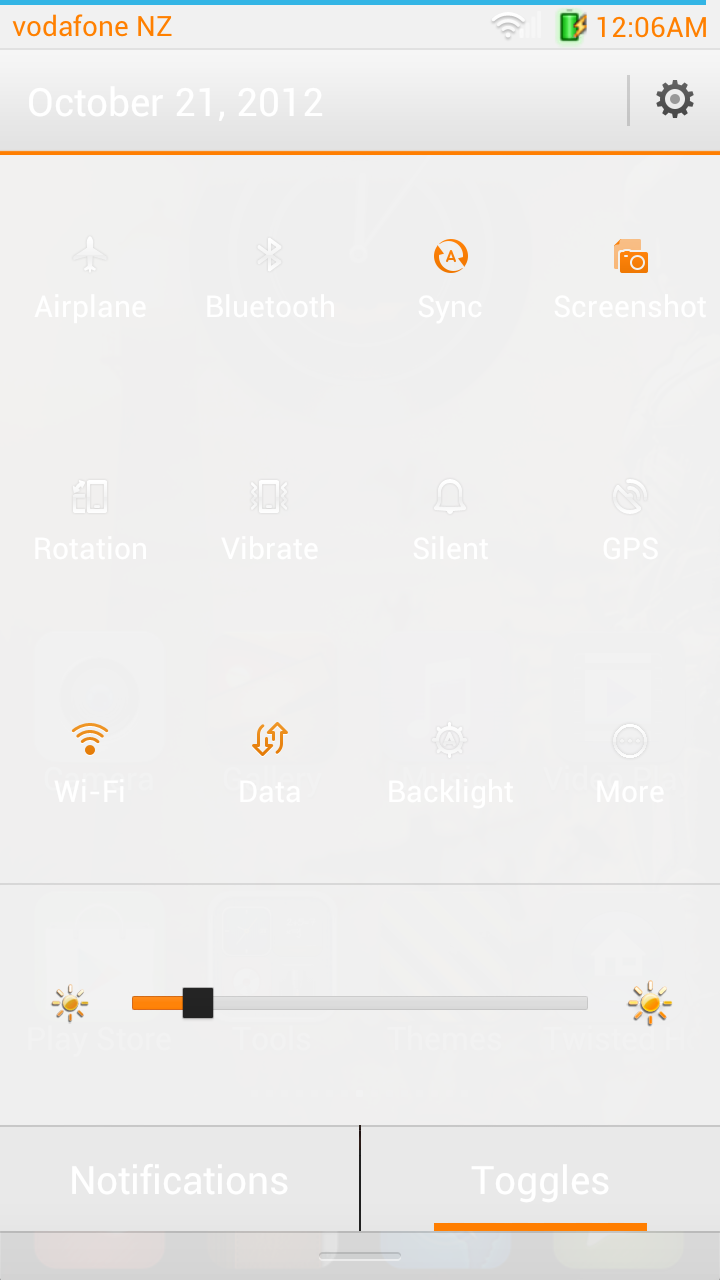Viewport: 720px width, 1280px height.
Task: Switch on Silent mode
Action: tap(450, 519)
